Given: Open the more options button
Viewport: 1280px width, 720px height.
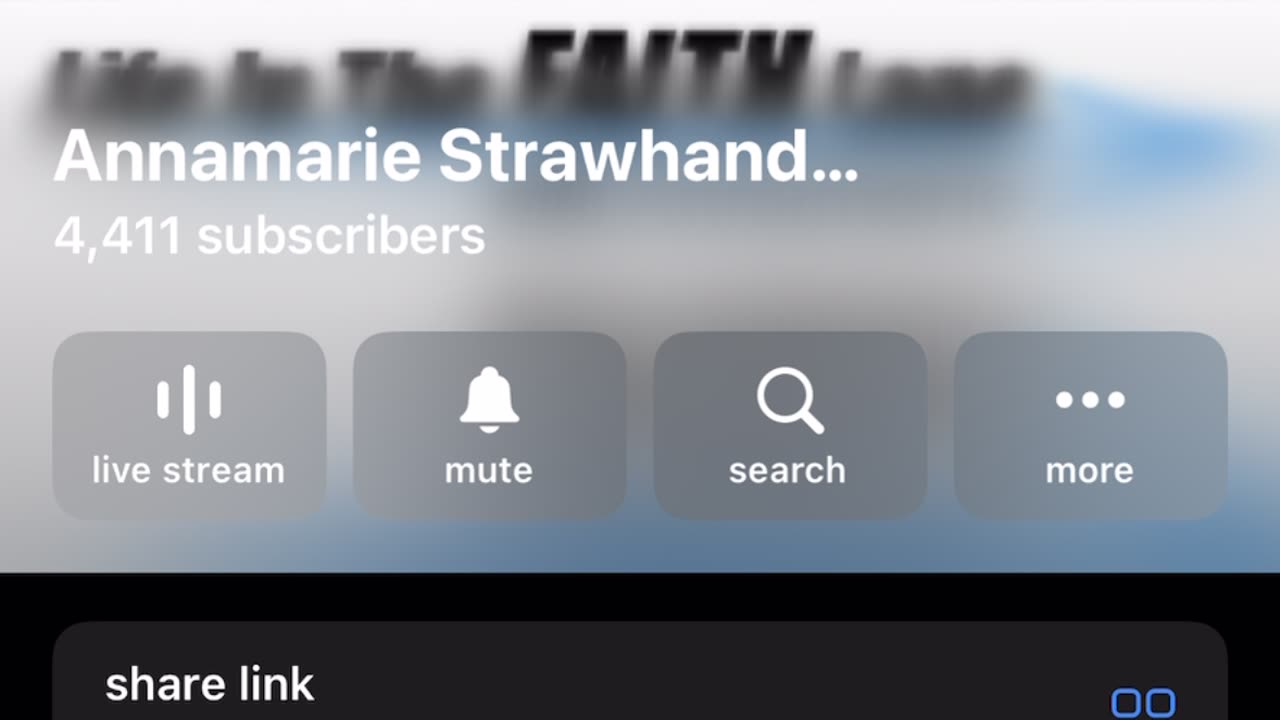Looking at the screenshot, I should [x=1090, y=425].
